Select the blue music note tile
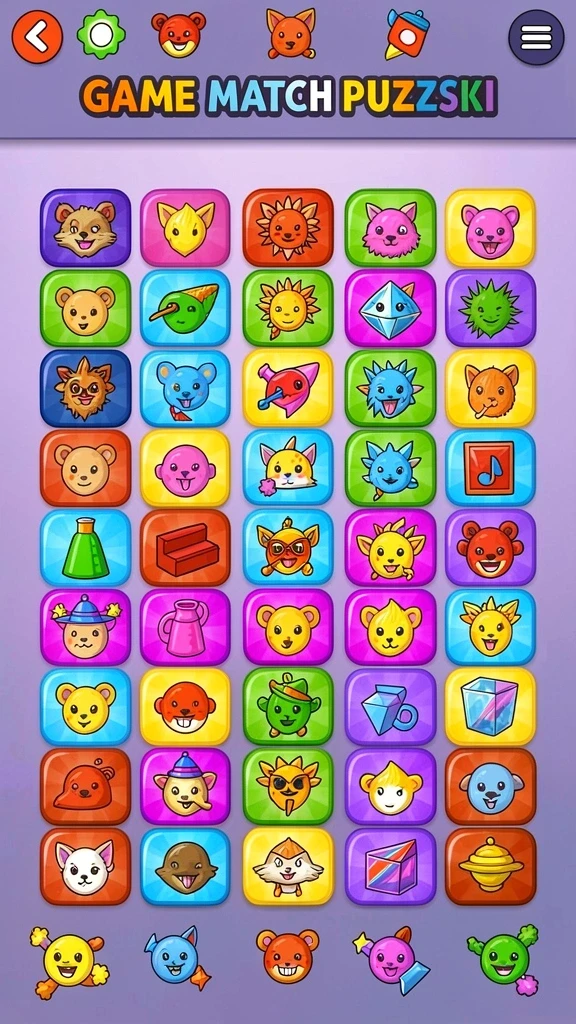Screen dimensions: 576x1024 [490, 468]
